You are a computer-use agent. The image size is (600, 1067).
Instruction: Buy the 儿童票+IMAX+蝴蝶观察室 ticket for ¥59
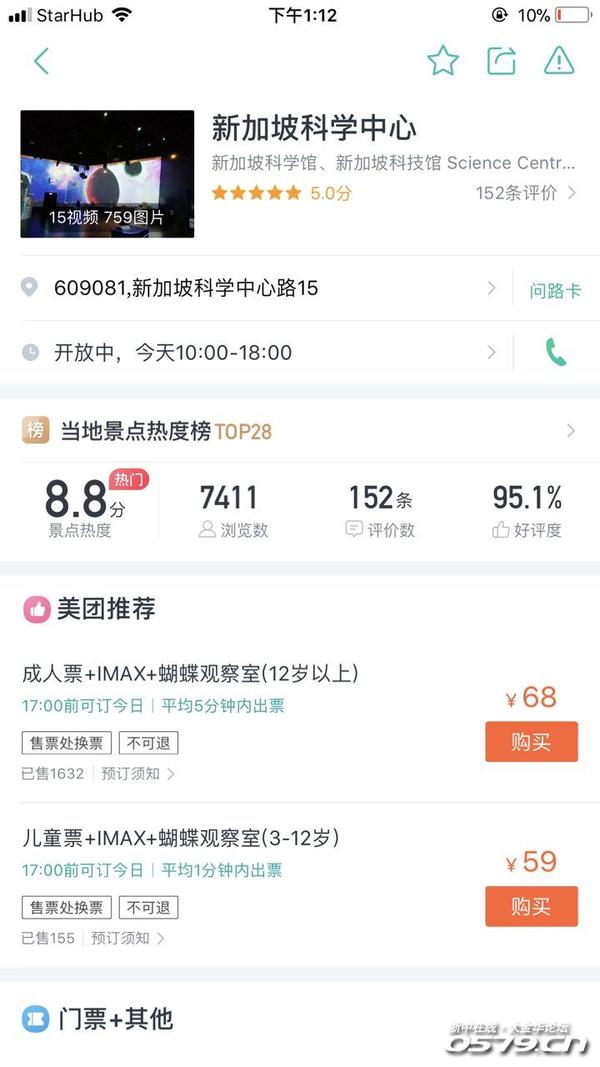531,907
